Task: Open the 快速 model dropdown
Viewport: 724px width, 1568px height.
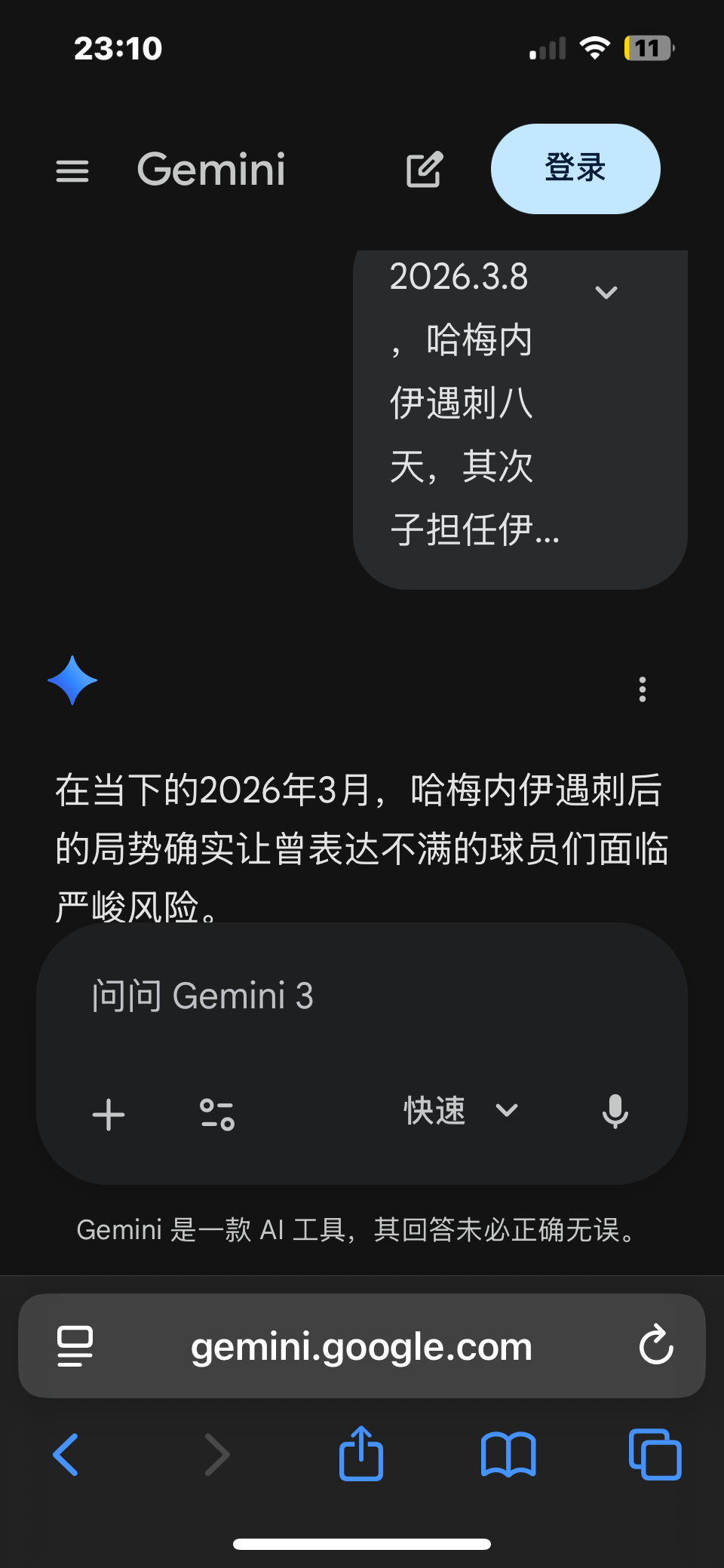Action: pos(460,1111)
